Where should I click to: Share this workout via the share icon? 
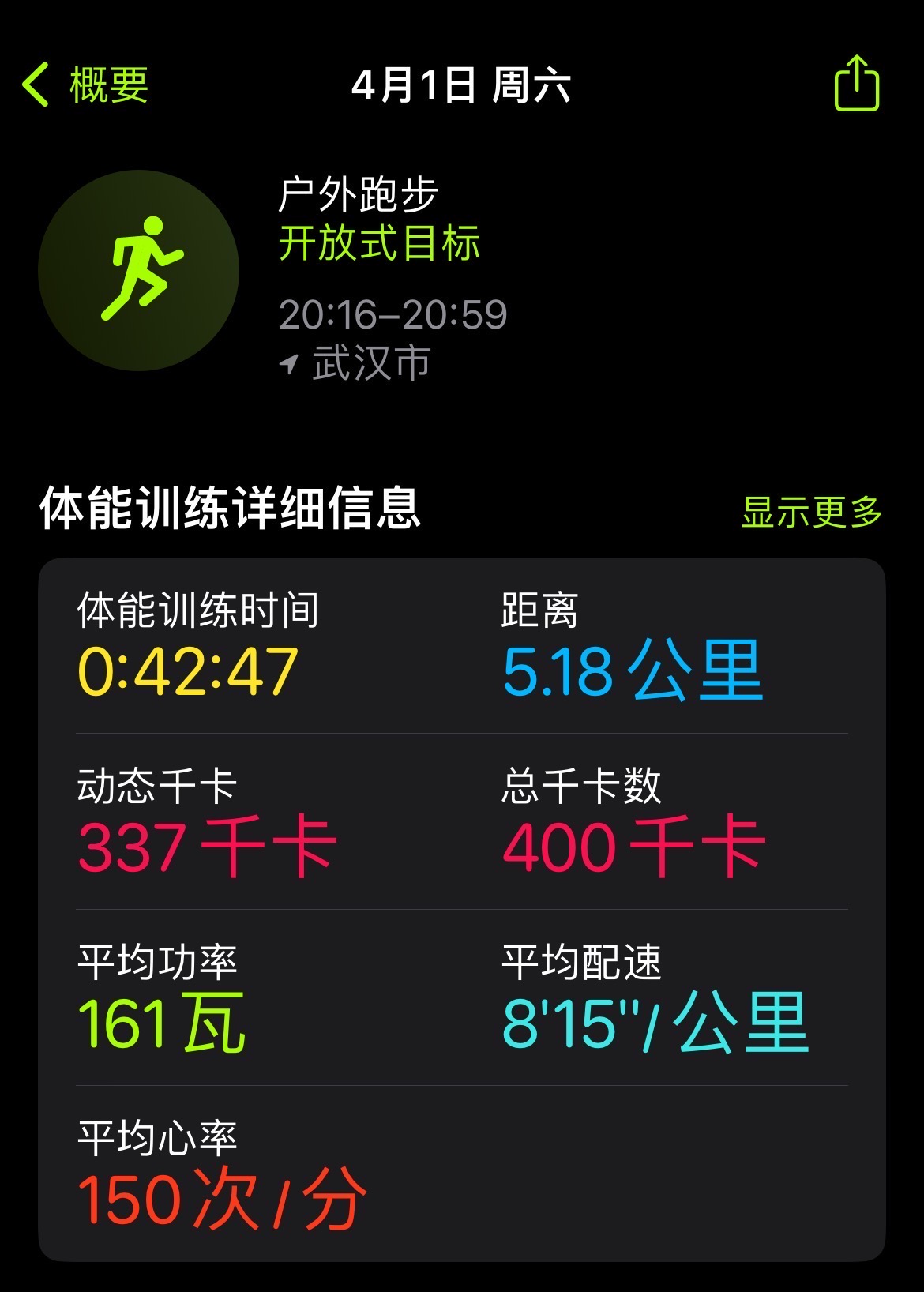(857, 83)
